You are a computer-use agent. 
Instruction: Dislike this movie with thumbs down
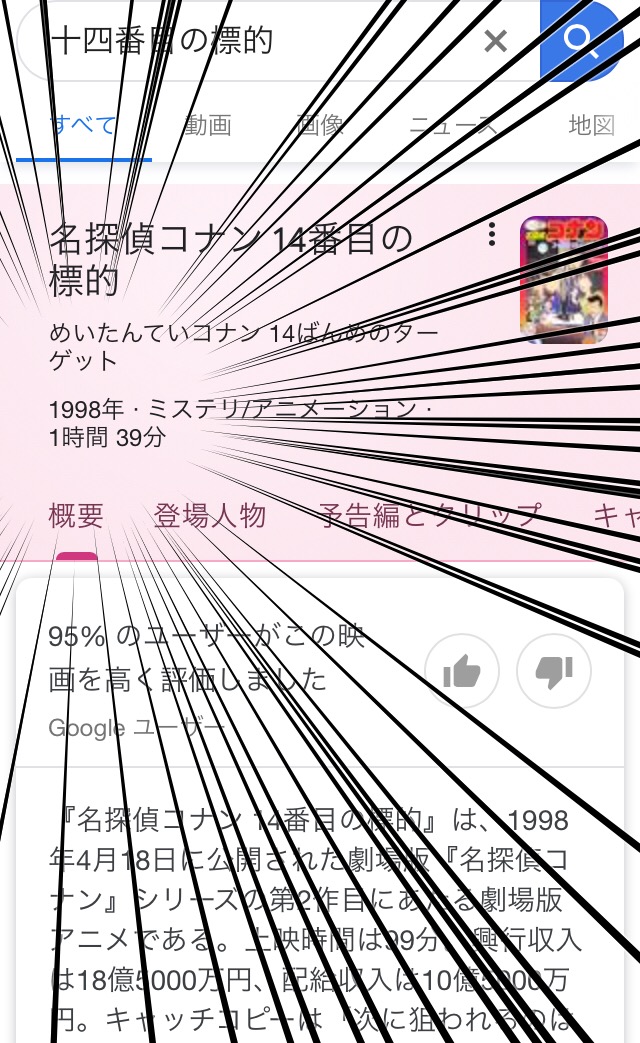point(553,671)
